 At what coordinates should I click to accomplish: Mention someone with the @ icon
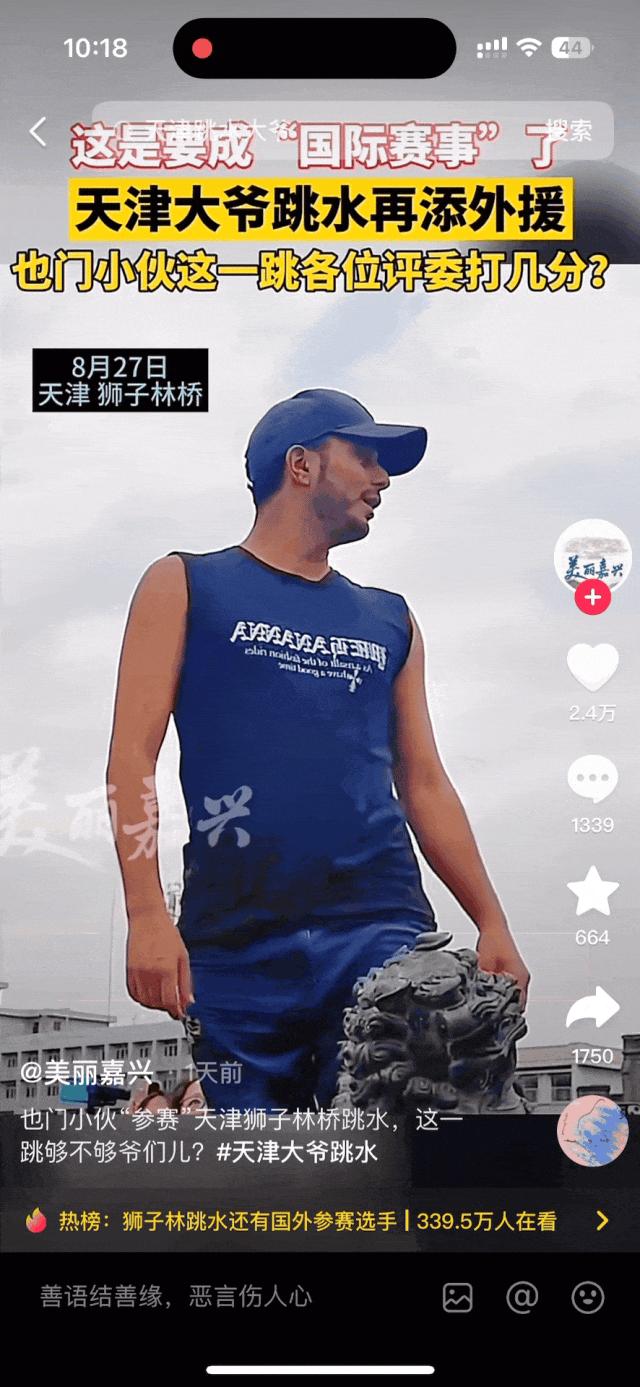click(522, 1298)
